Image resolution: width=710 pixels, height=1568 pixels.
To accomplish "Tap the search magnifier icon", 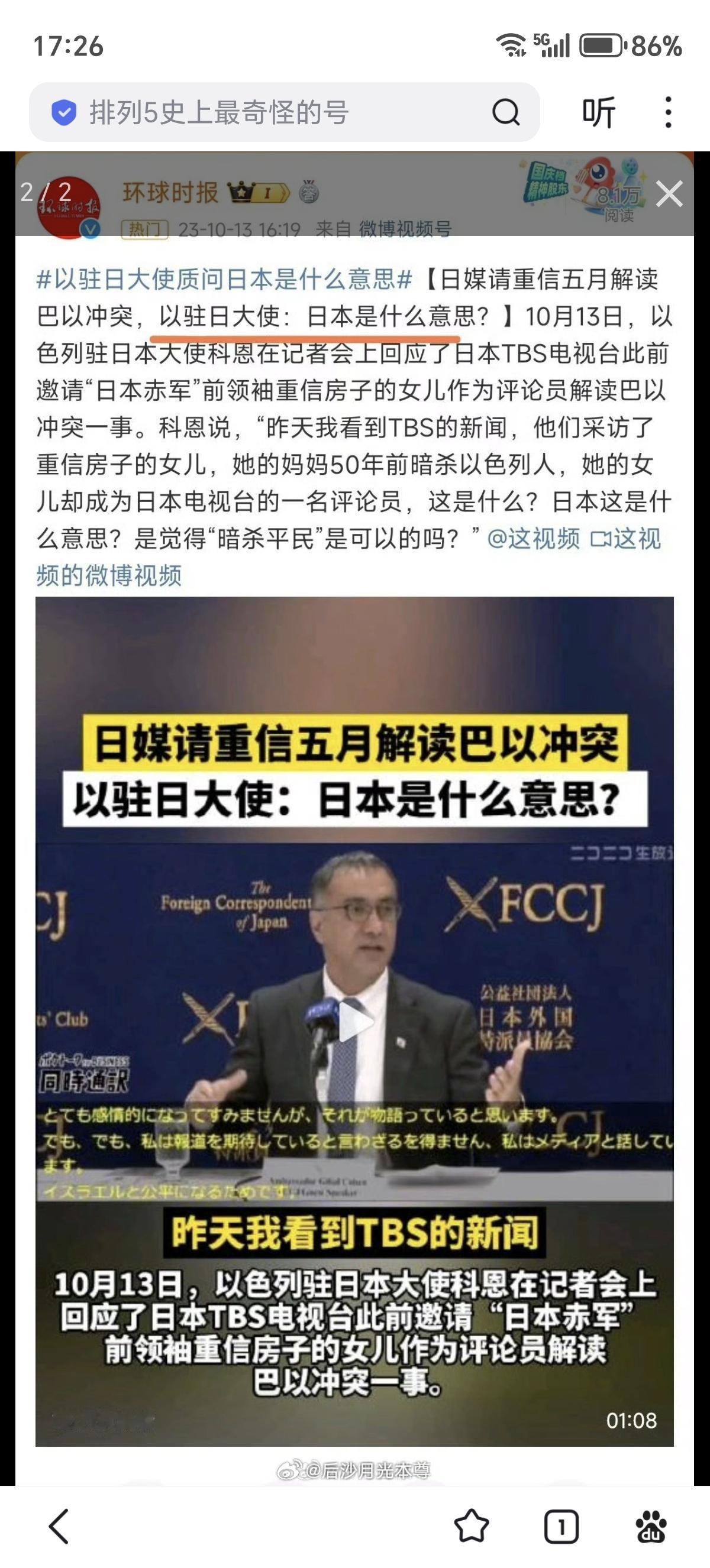I will pos(507,111).
